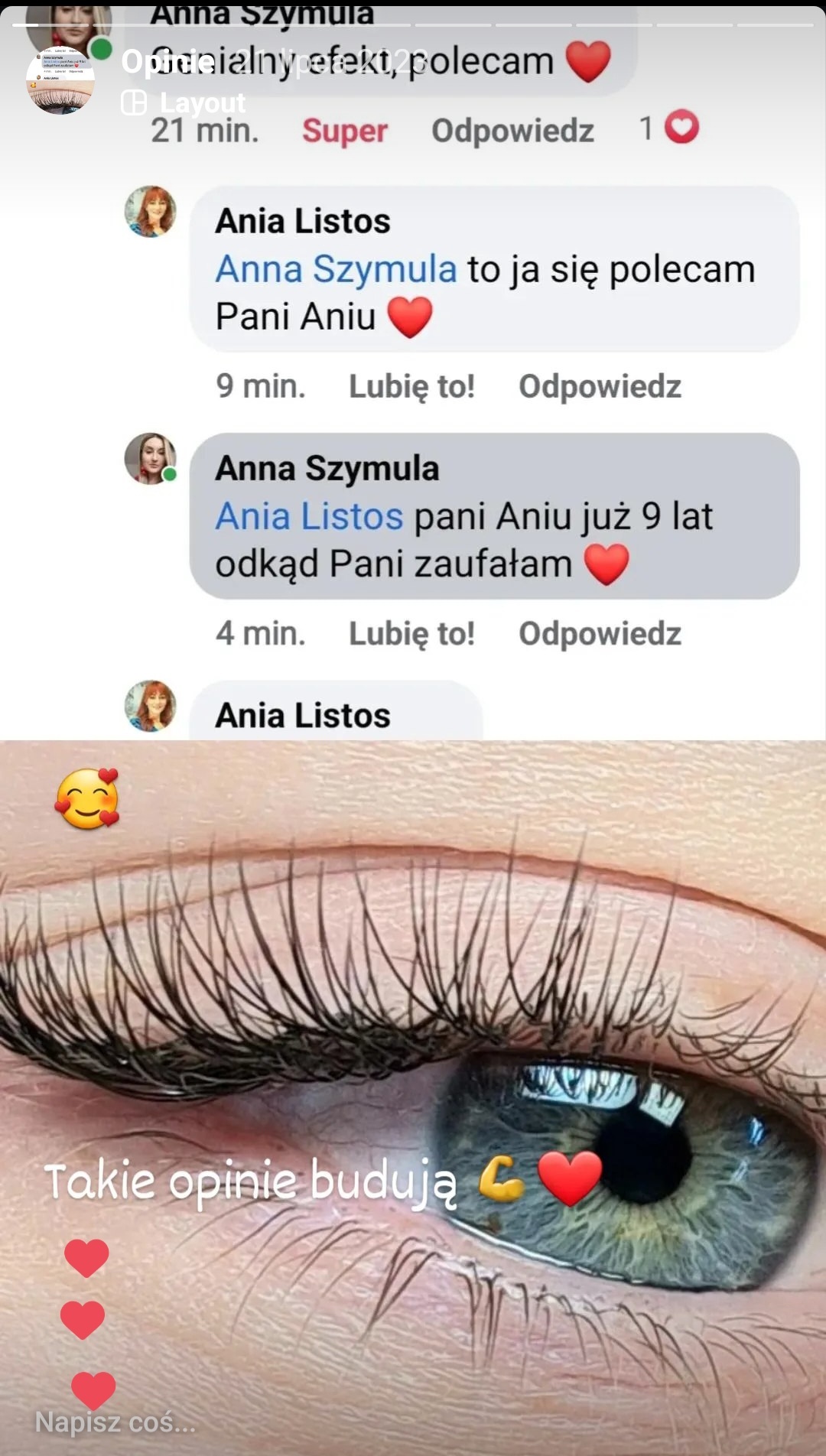Viewport: 826px width, 1456px height.
Task: Open the story author's profile picture
Action: click(x=60, y=81)
